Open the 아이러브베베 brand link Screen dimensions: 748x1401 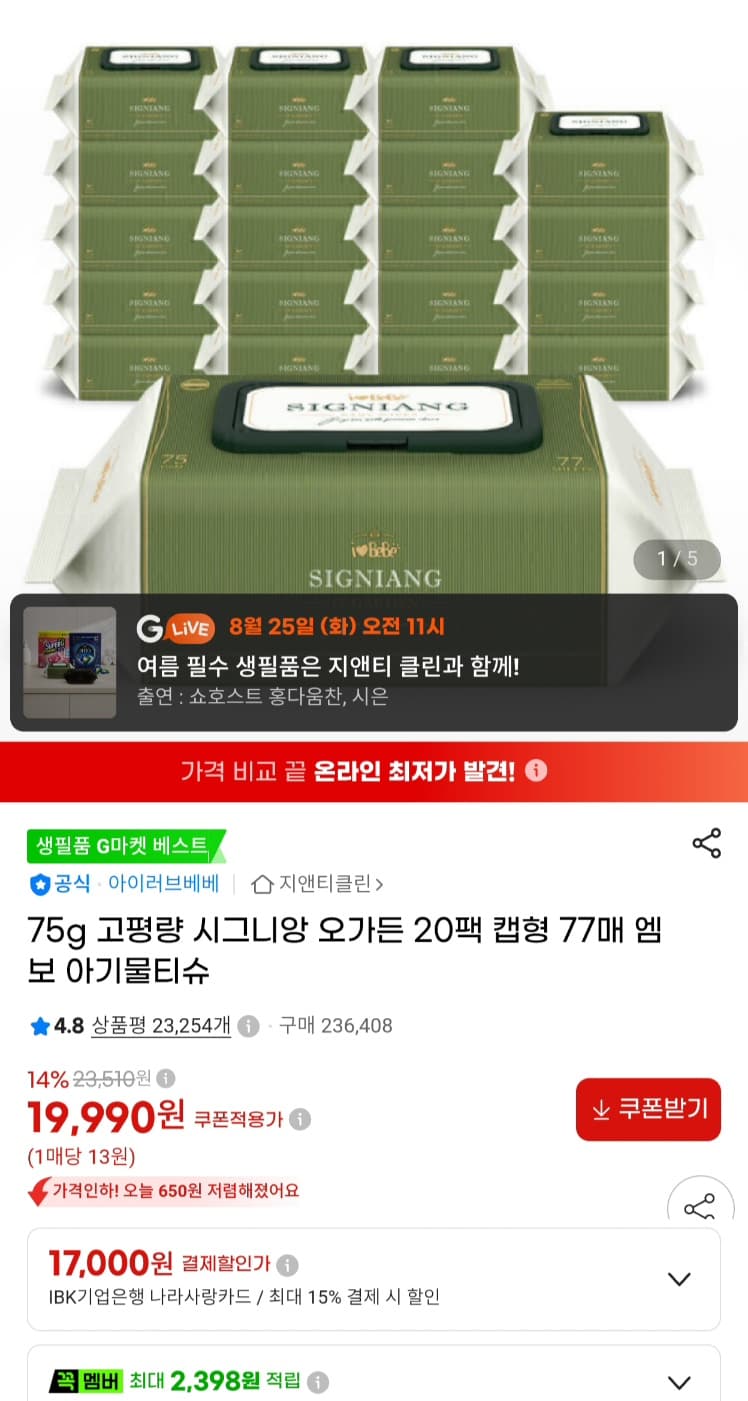click(163, 884)
